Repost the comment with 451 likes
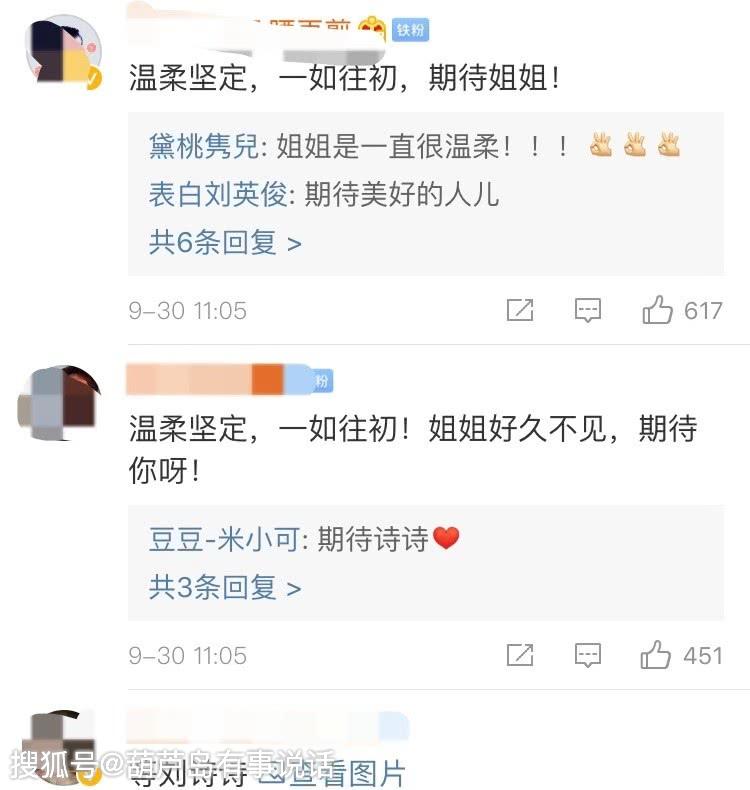Screen dimensions: 750x790 (x=520, y=654)
